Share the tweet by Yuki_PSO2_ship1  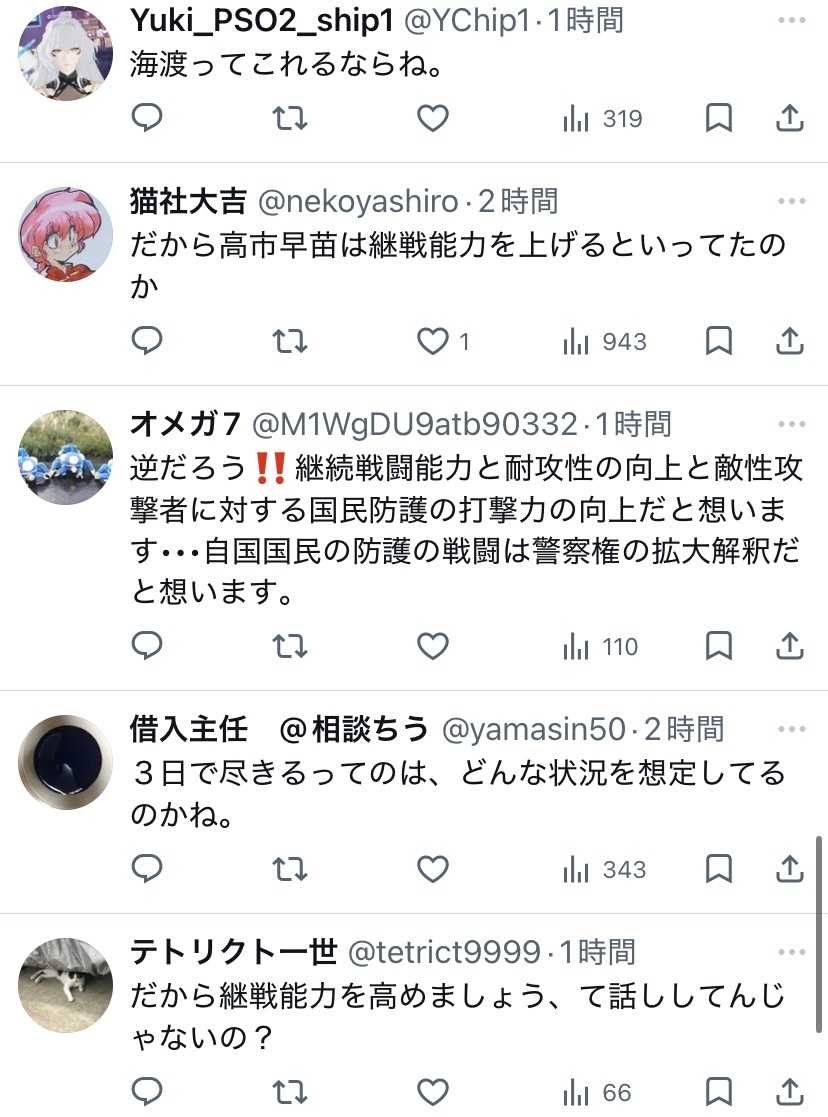pos(789,118)
